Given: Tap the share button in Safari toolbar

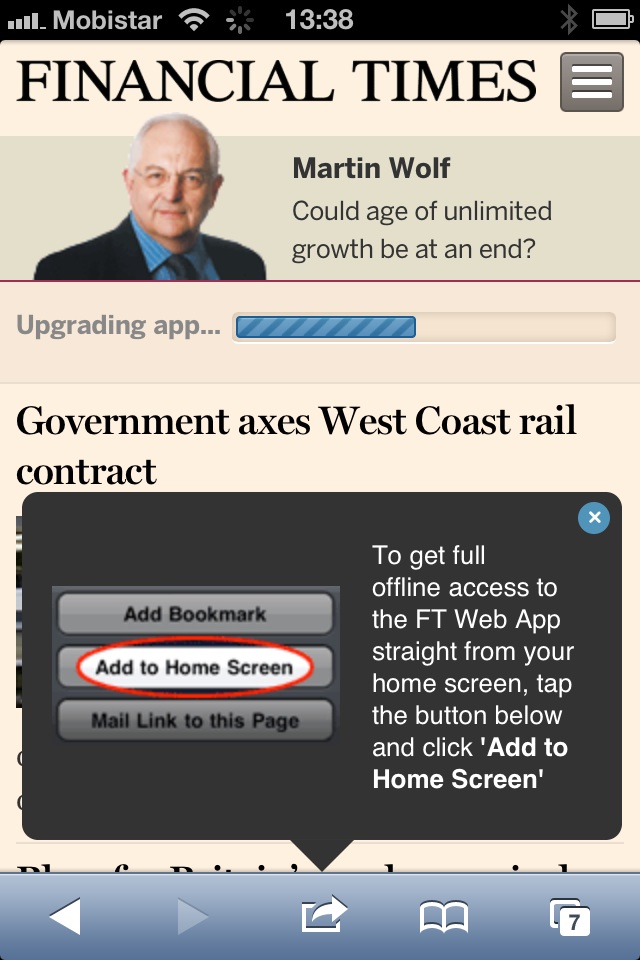Looking at the screenshot, I should (x=324, y=915).
